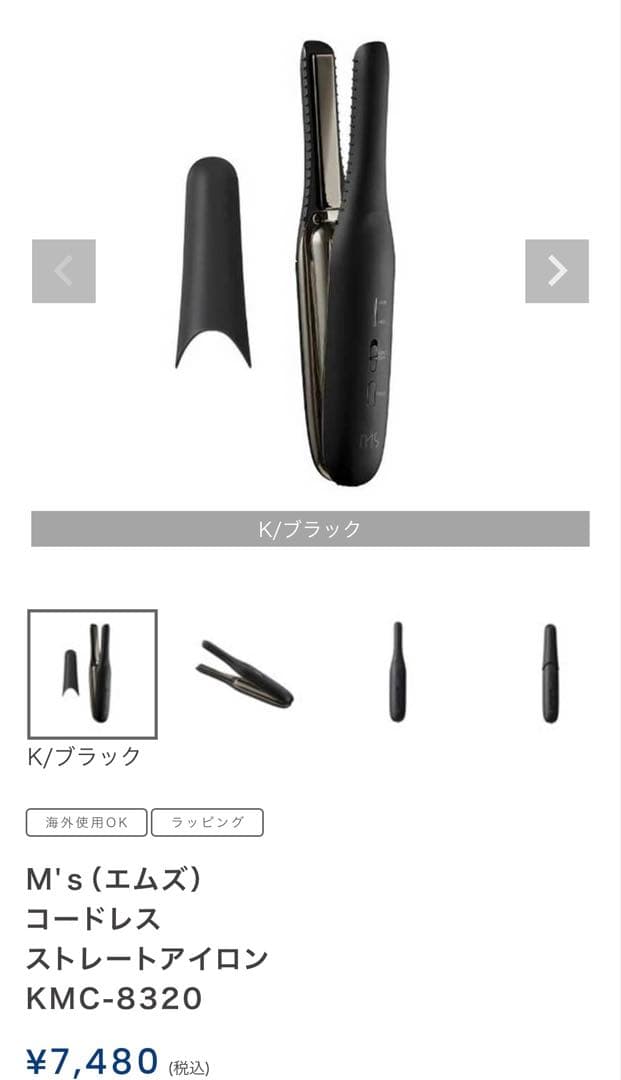Viewport: 621px width, 1080px height.
Task: View the open straightener side-view thumbnail
Action: coord(245,674)
